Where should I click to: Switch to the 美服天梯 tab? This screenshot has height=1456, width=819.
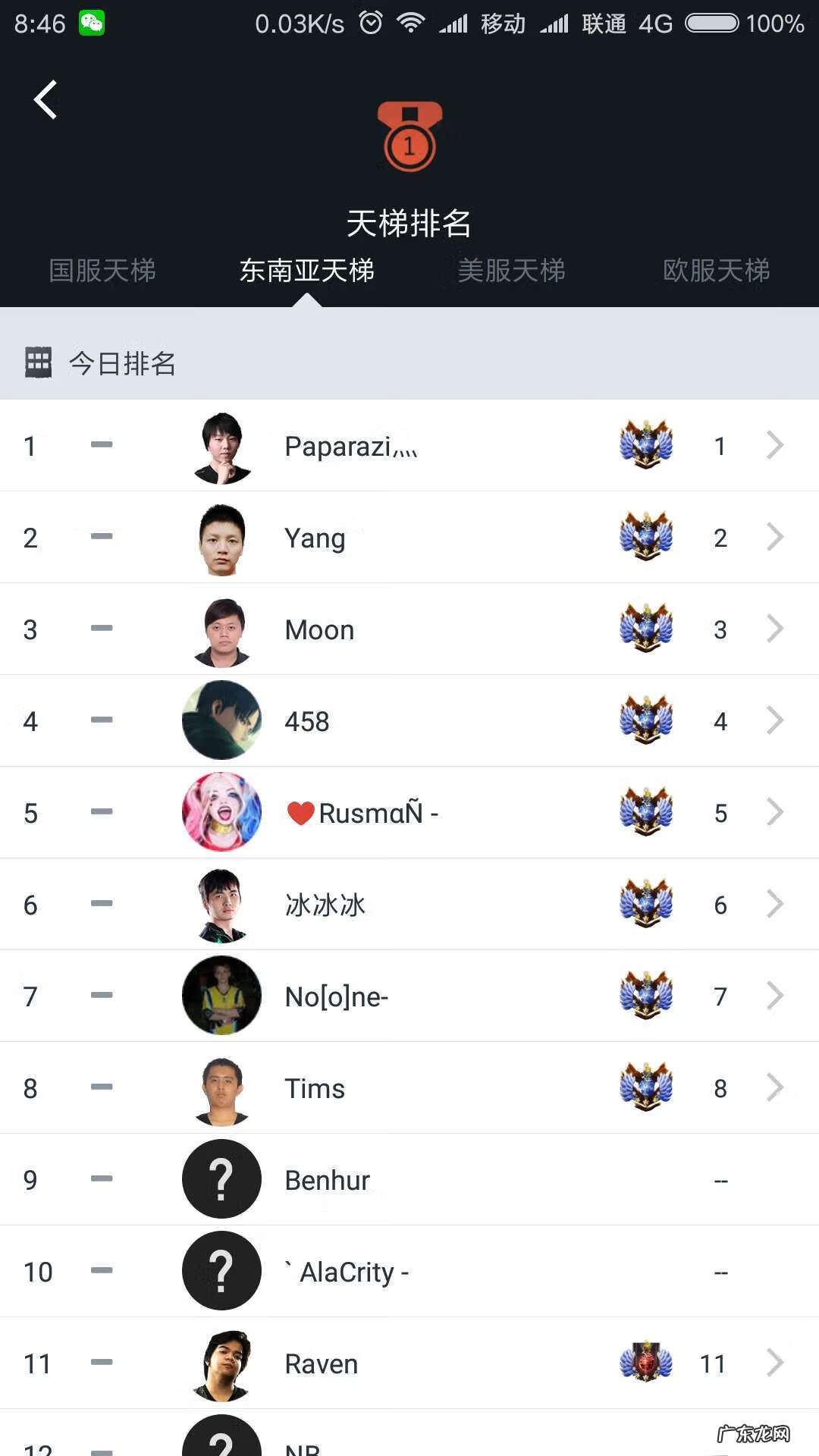512,271
